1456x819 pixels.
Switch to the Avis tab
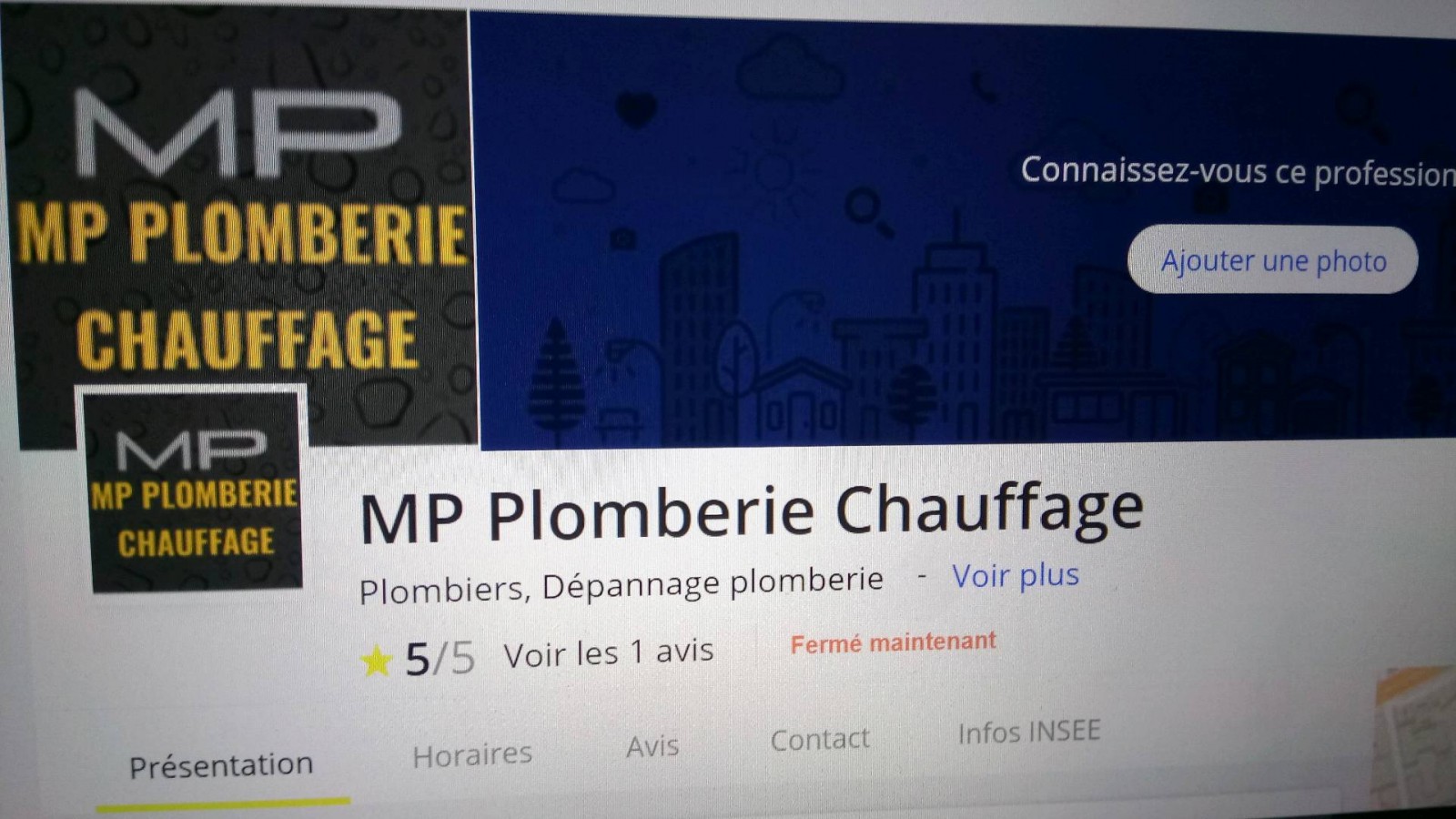(652, 747)
